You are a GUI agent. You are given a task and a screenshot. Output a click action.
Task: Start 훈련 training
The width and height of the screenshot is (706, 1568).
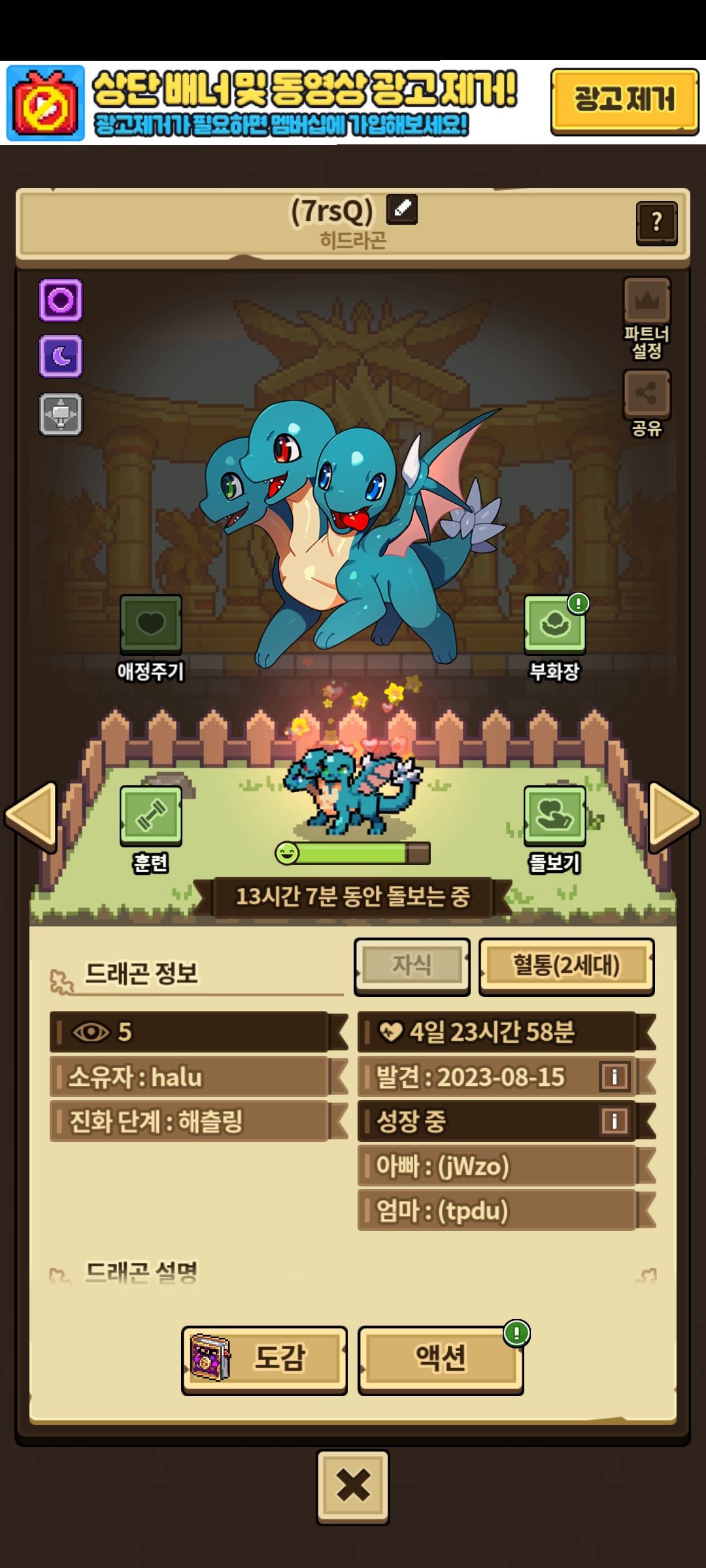pos(150,817)
